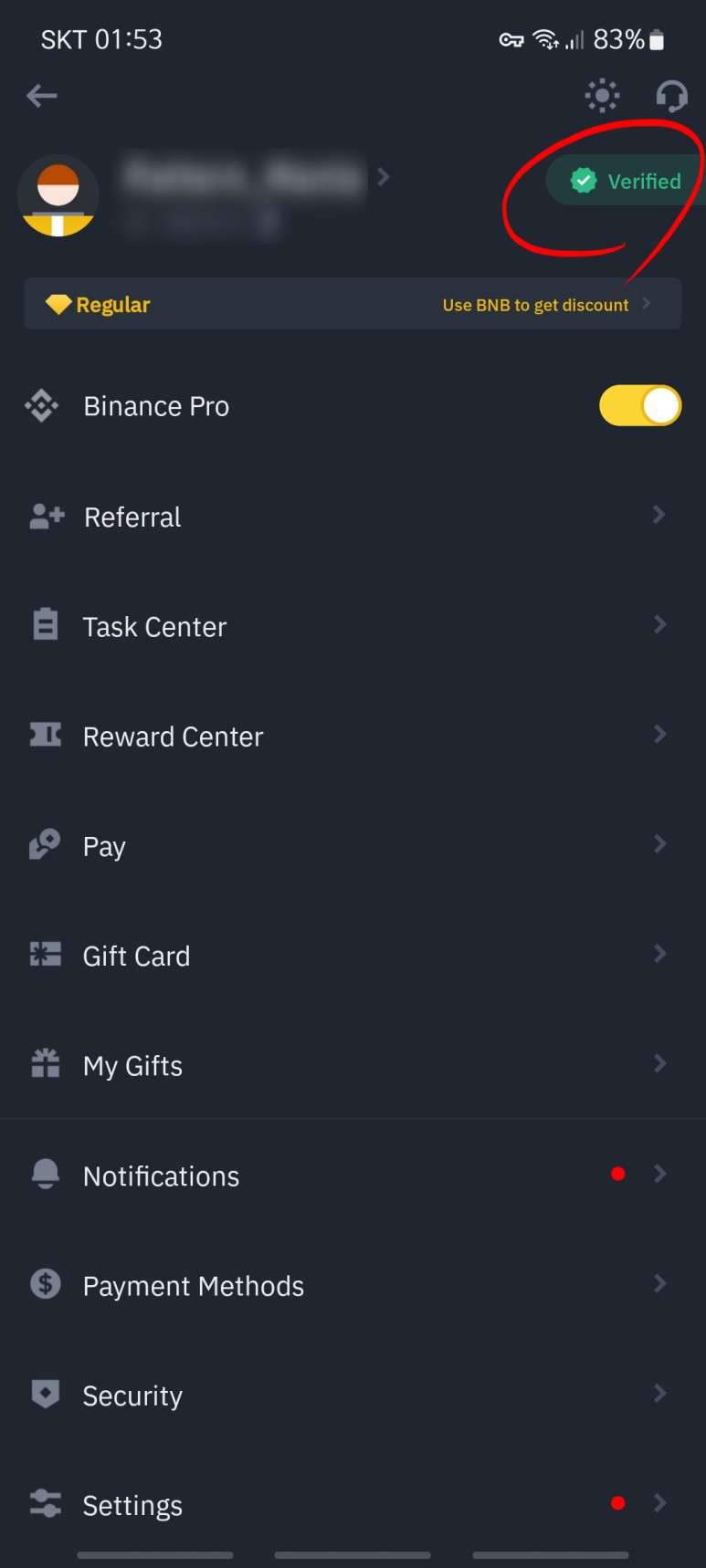Switch theme with the sun icon
This screenshot has height=1568, width=706.
[602, 95]
